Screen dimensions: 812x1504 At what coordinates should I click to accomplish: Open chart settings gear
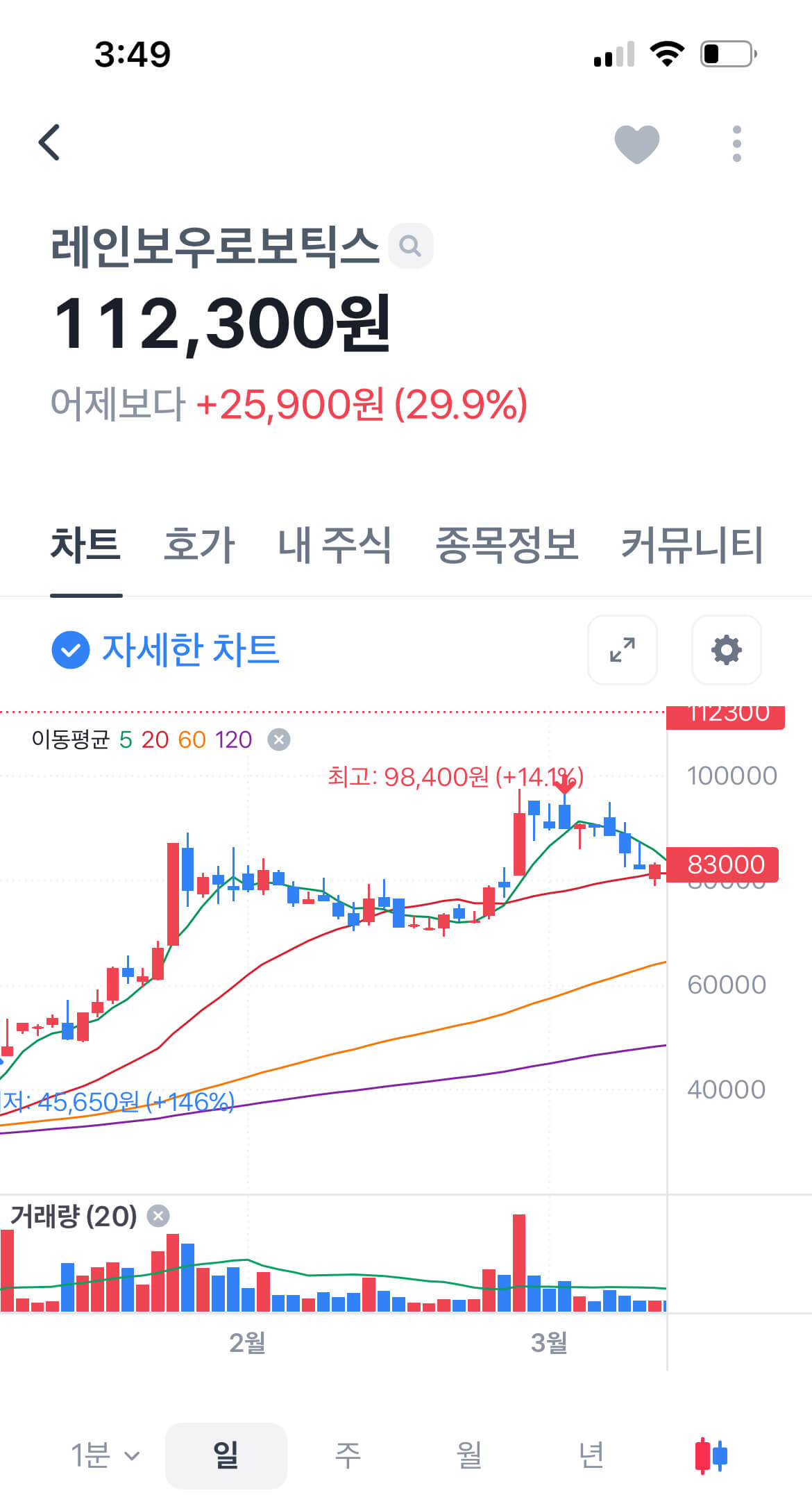tap(726, 650)
